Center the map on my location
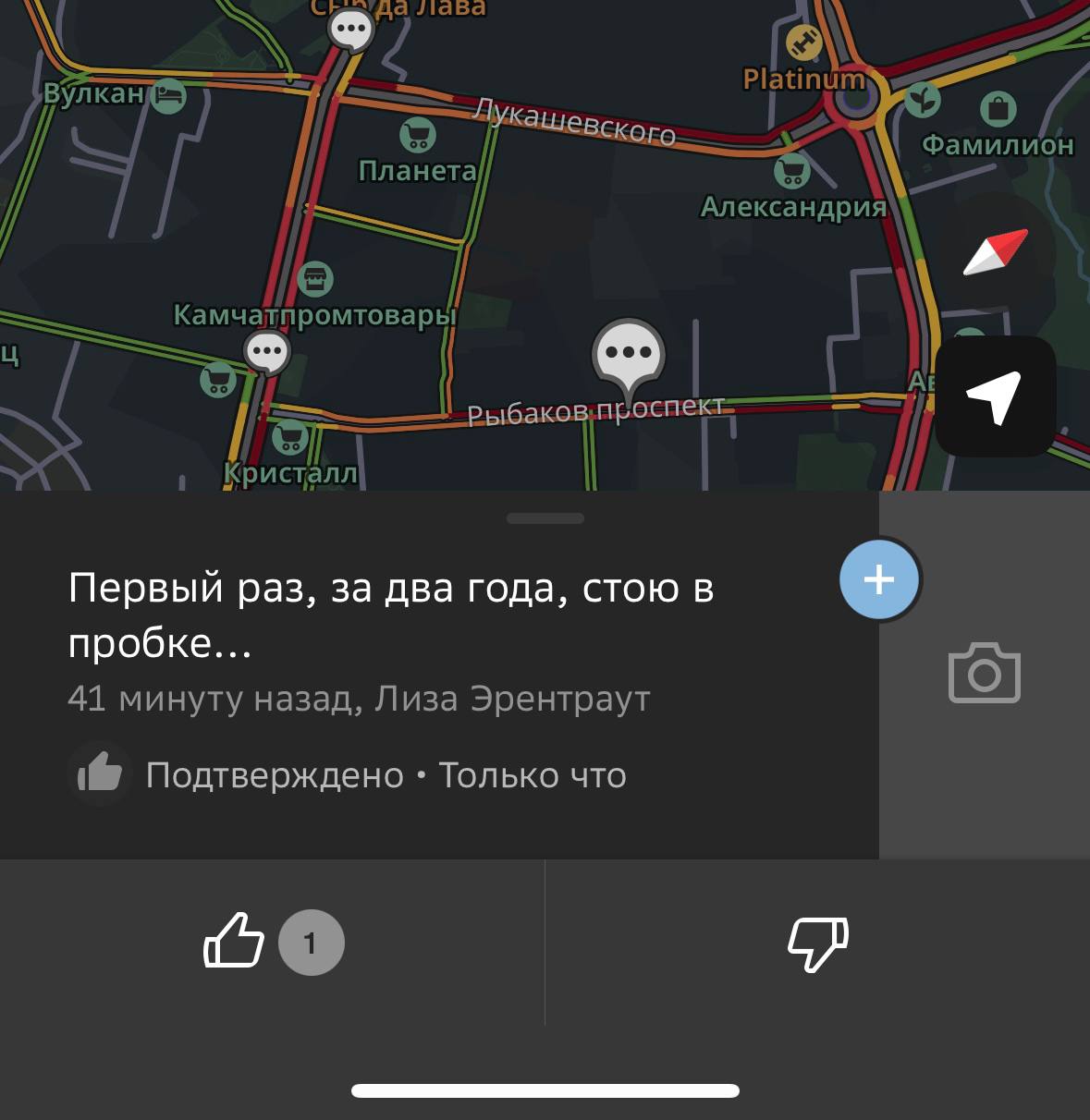 point(995,396)
